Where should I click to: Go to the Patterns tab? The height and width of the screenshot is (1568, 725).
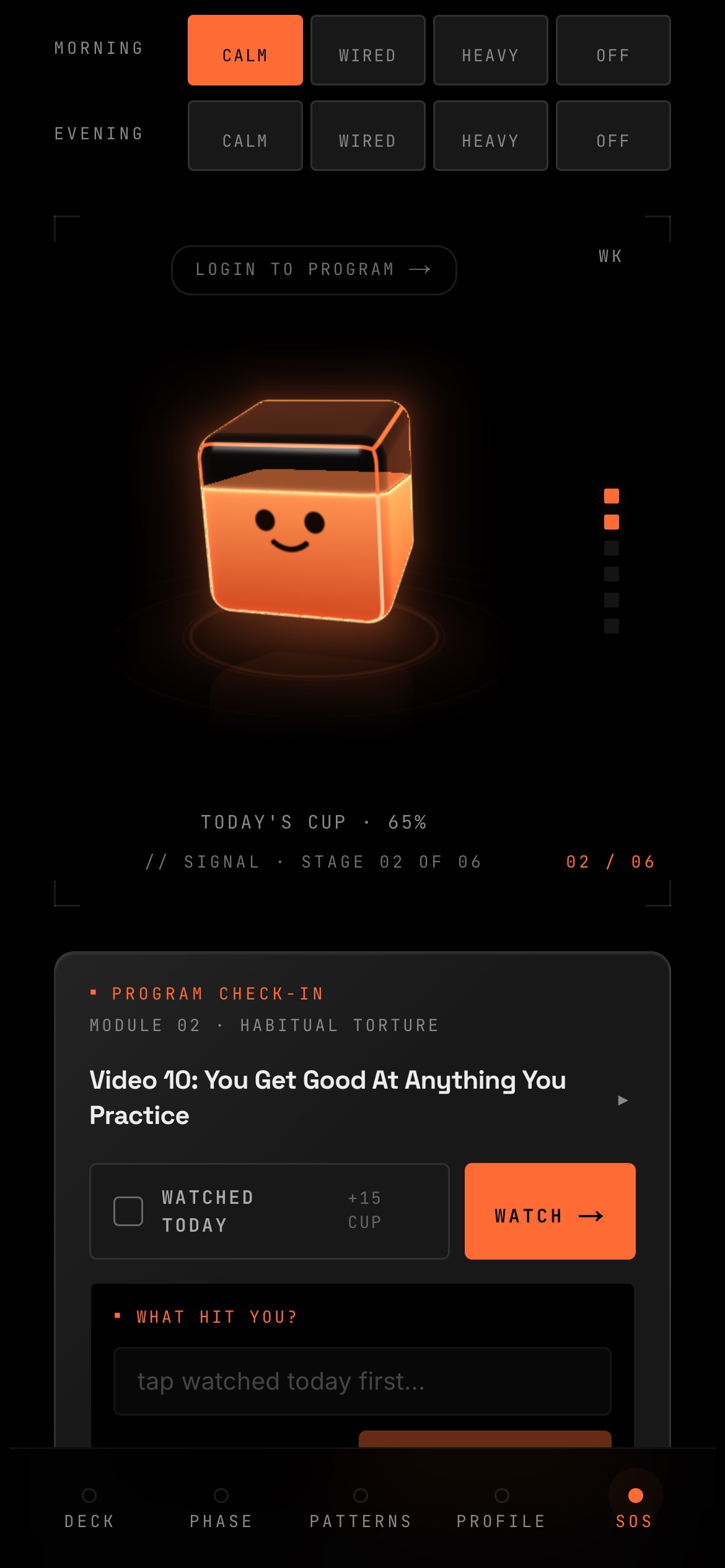[361, 1509]
